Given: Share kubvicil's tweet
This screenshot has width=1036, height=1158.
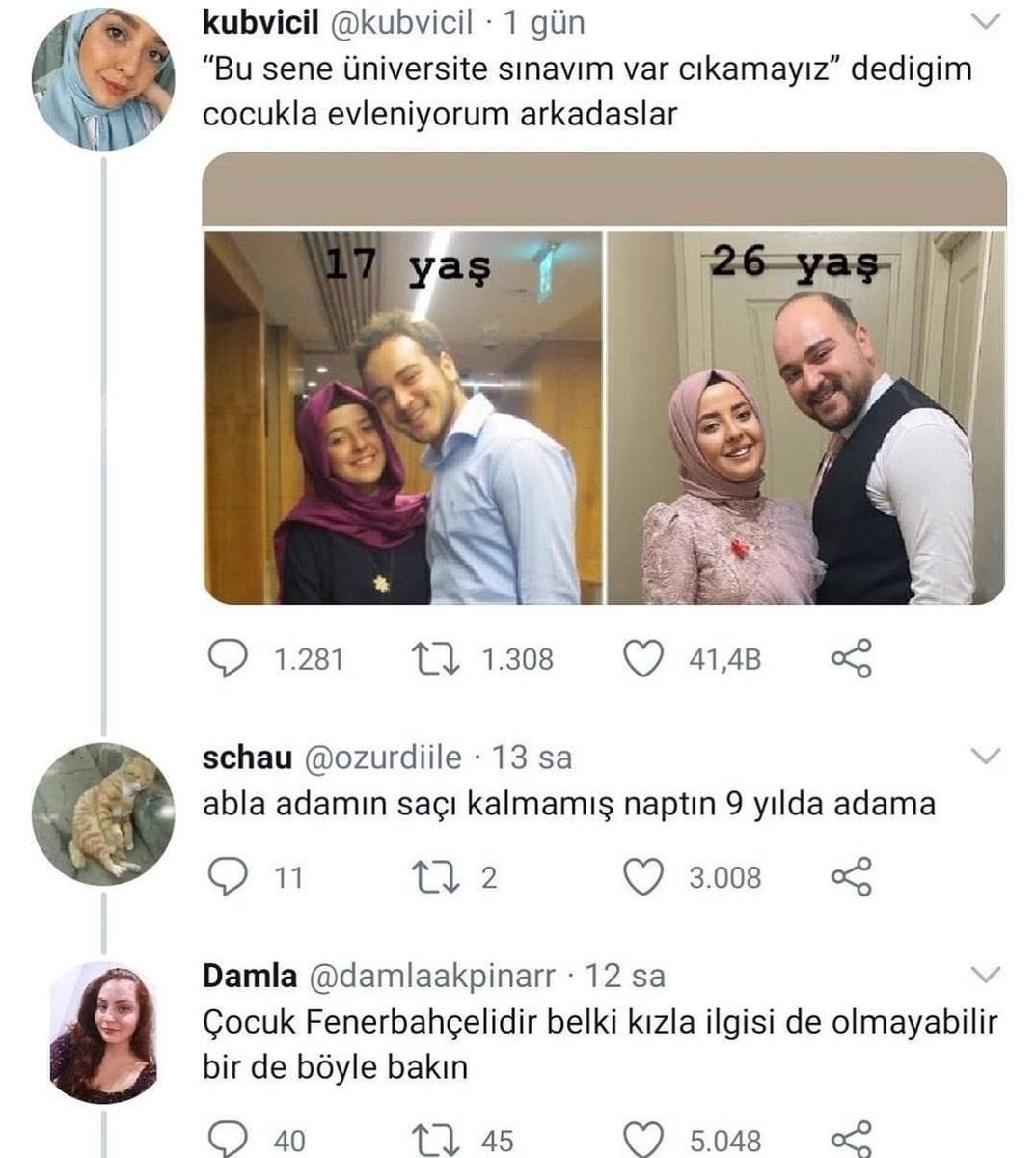Looking at the screenshot, I should tap(851, 659).
